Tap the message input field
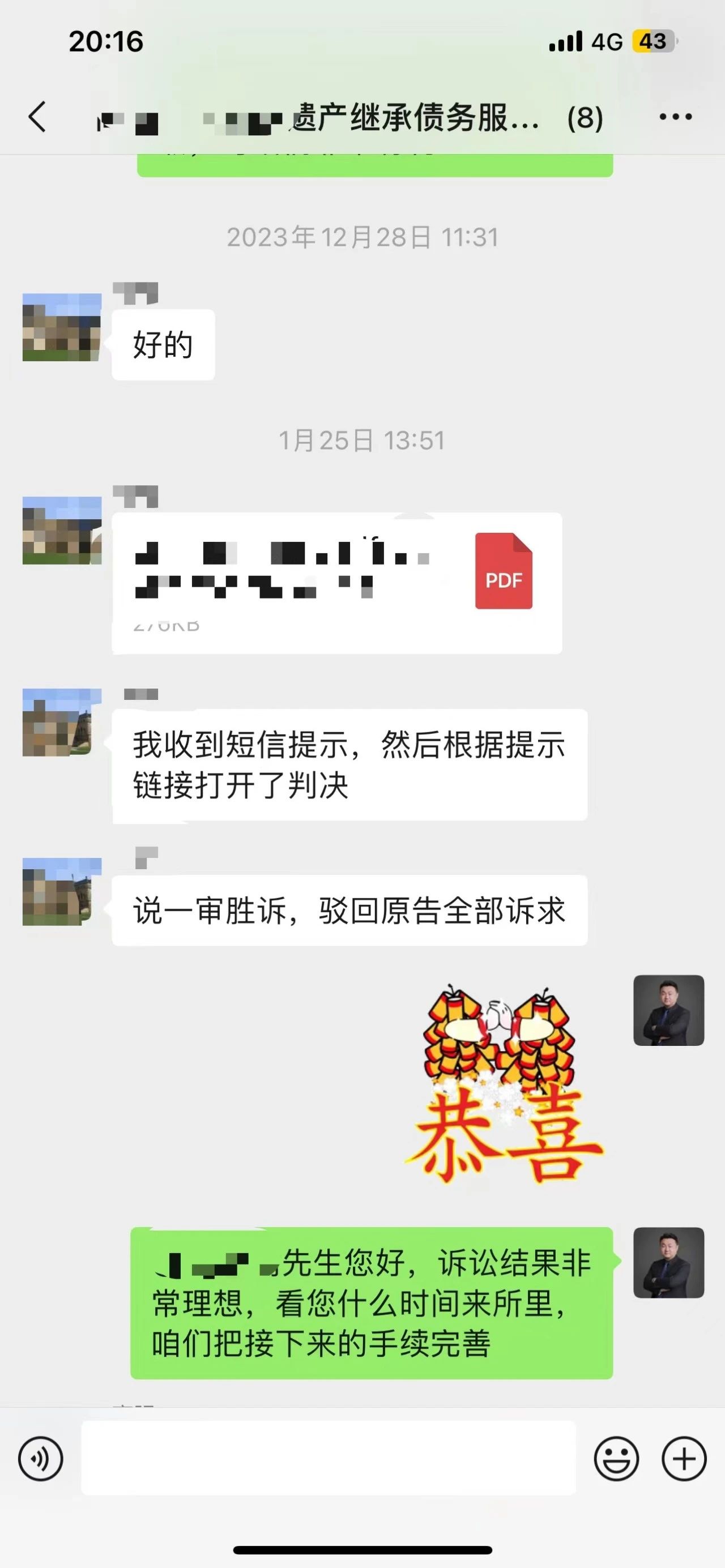This screenshot has width=725, height=1568. pos(329,1458)
